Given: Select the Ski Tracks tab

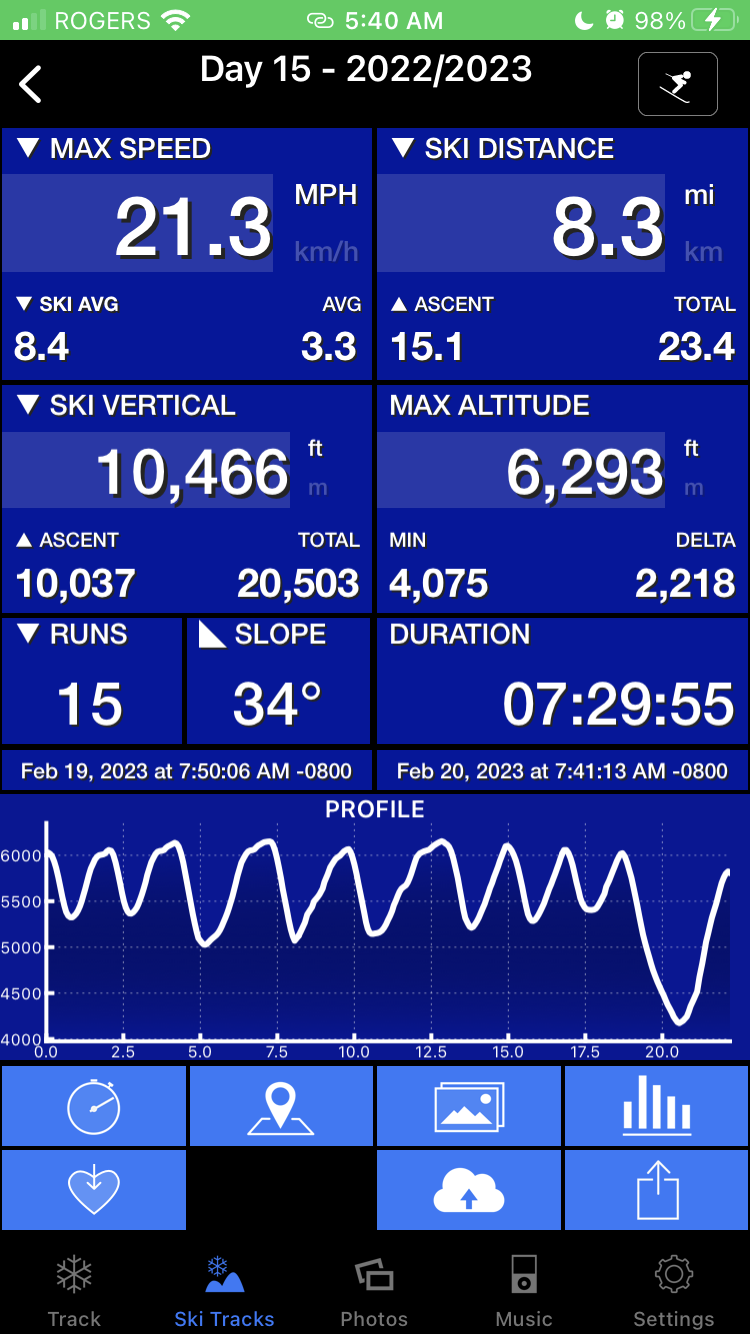Looking at the screenshot, I should (224, 1291).
